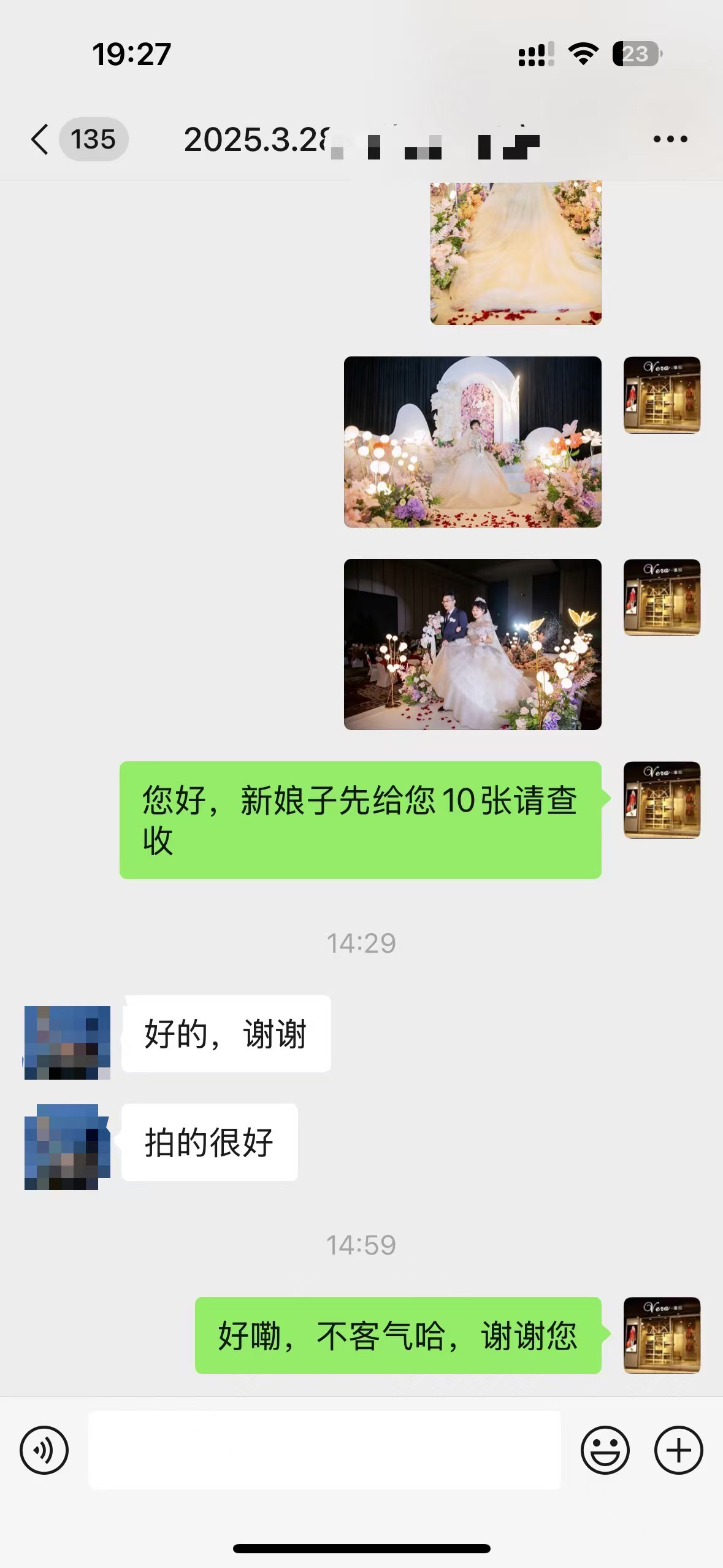
Task: Open the sender avatar beside "好嘞，不客气哈，谢谢您"
Action: [x=662, y=1335]
